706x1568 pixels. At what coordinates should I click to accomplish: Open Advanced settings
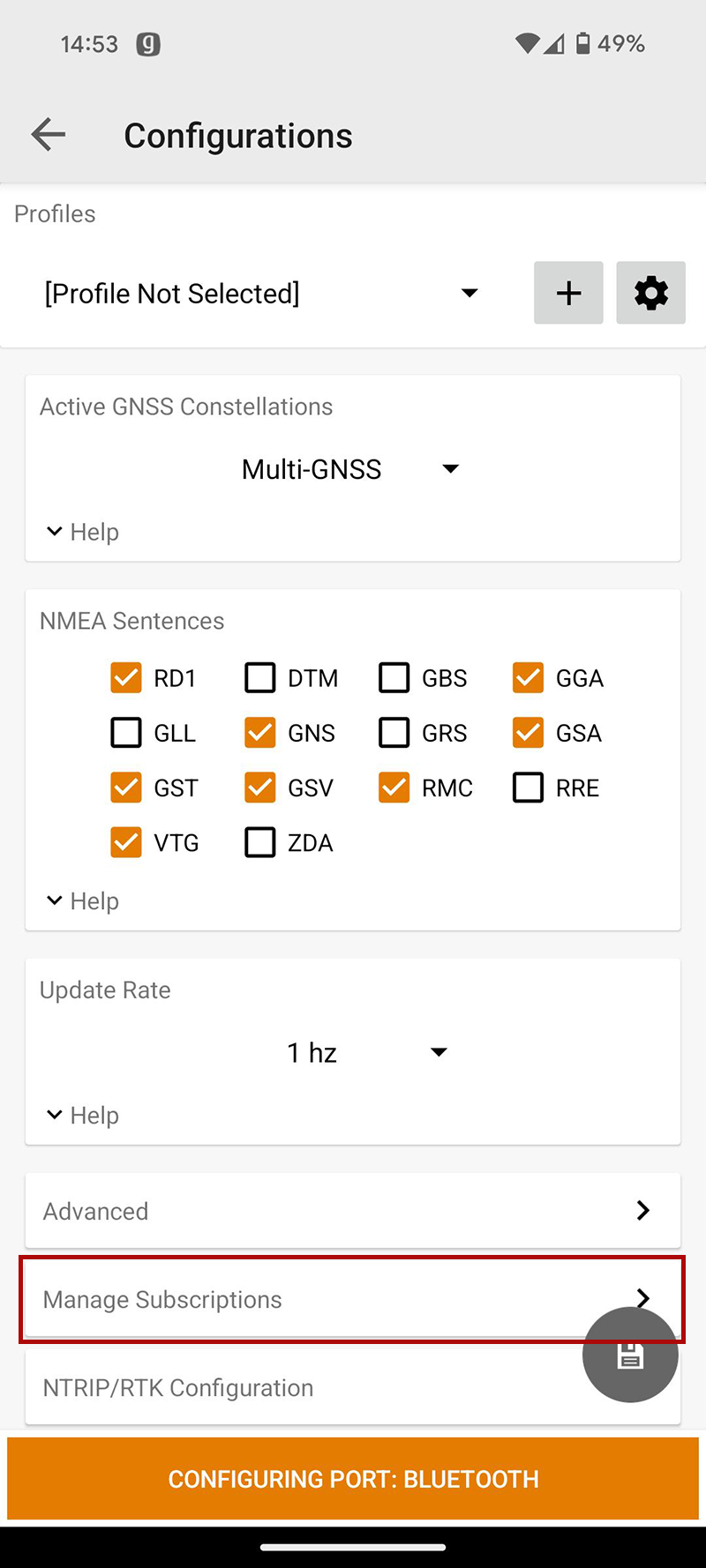(x=352, y=1211)
